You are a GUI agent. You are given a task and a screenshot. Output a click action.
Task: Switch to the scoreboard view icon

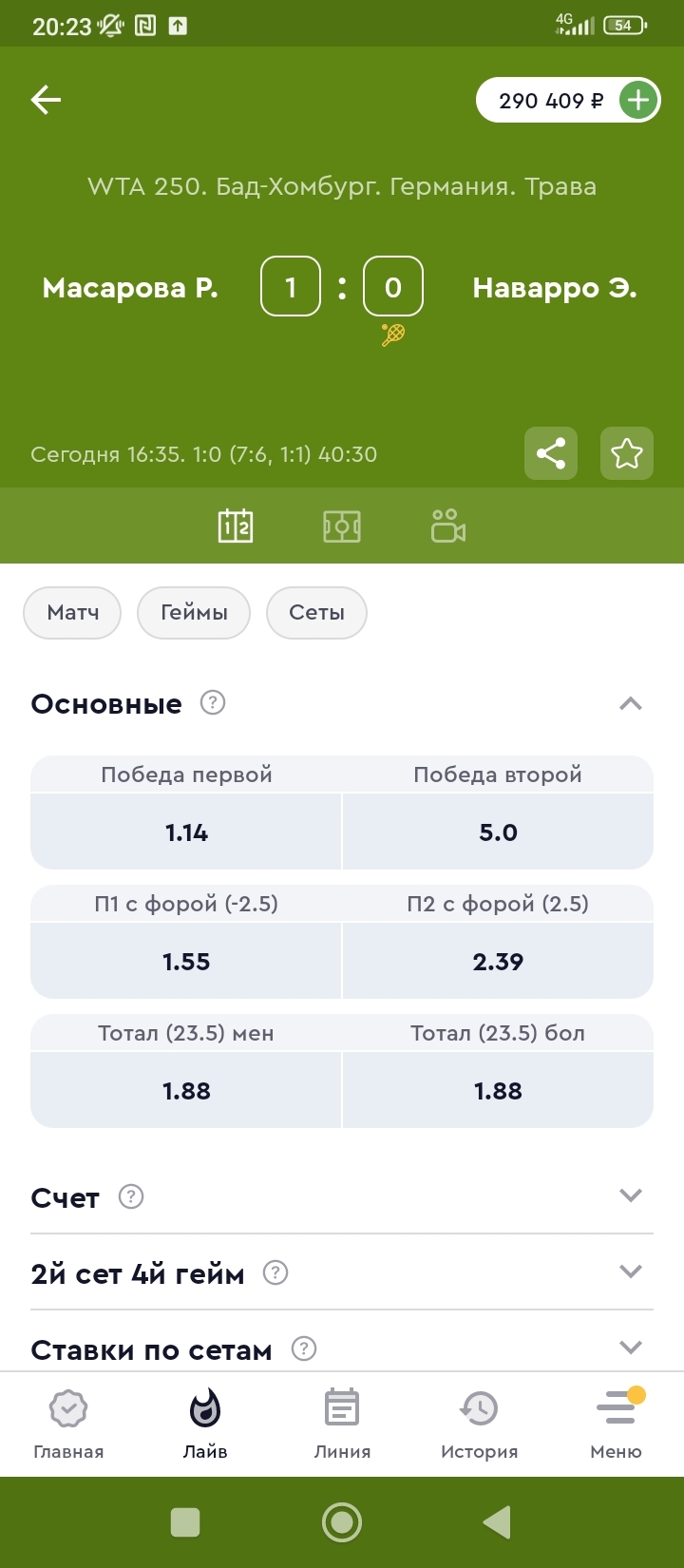236,526
